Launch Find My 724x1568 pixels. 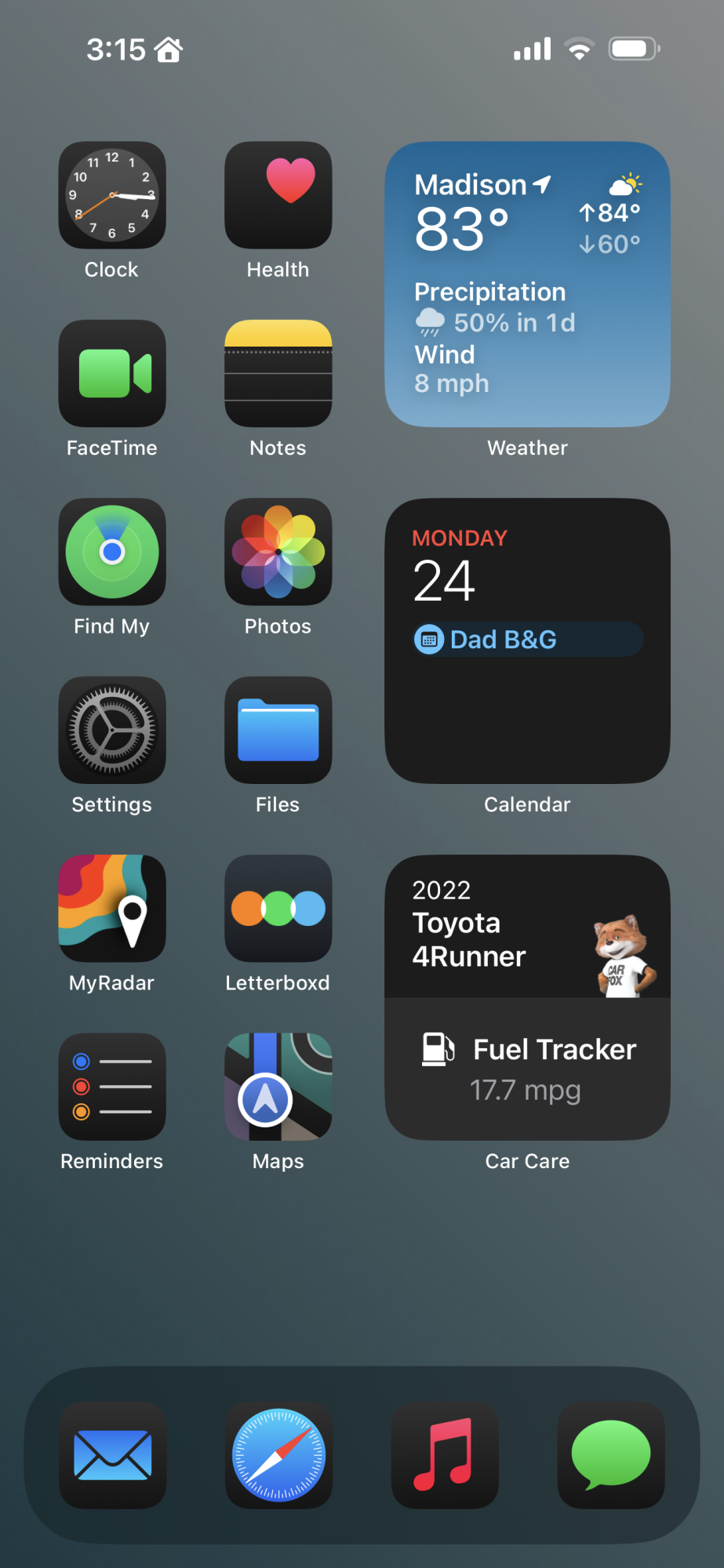112,552
